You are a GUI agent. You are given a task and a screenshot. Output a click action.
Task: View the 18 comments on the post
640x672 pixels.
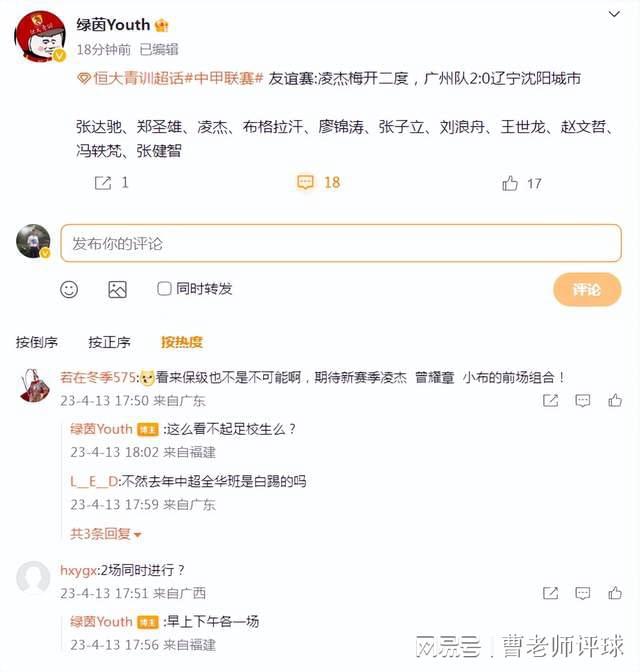pyautogui.click(x=318, y=182)
